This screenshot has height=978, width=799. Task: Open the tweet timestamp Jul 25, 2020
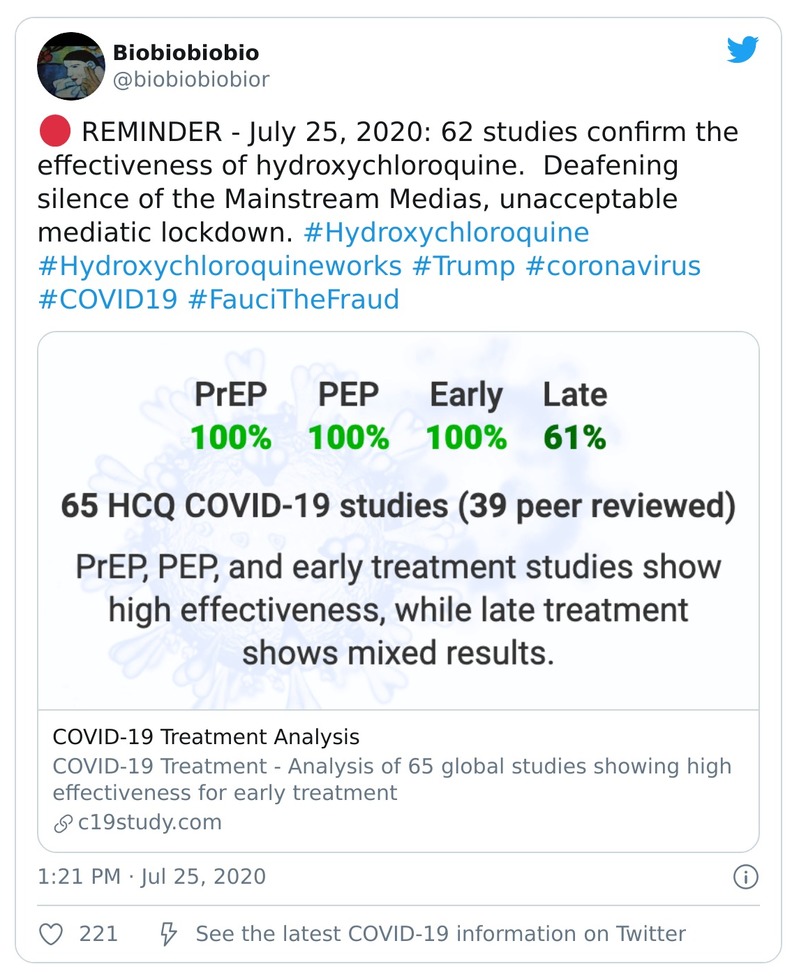tap(151, 877)
